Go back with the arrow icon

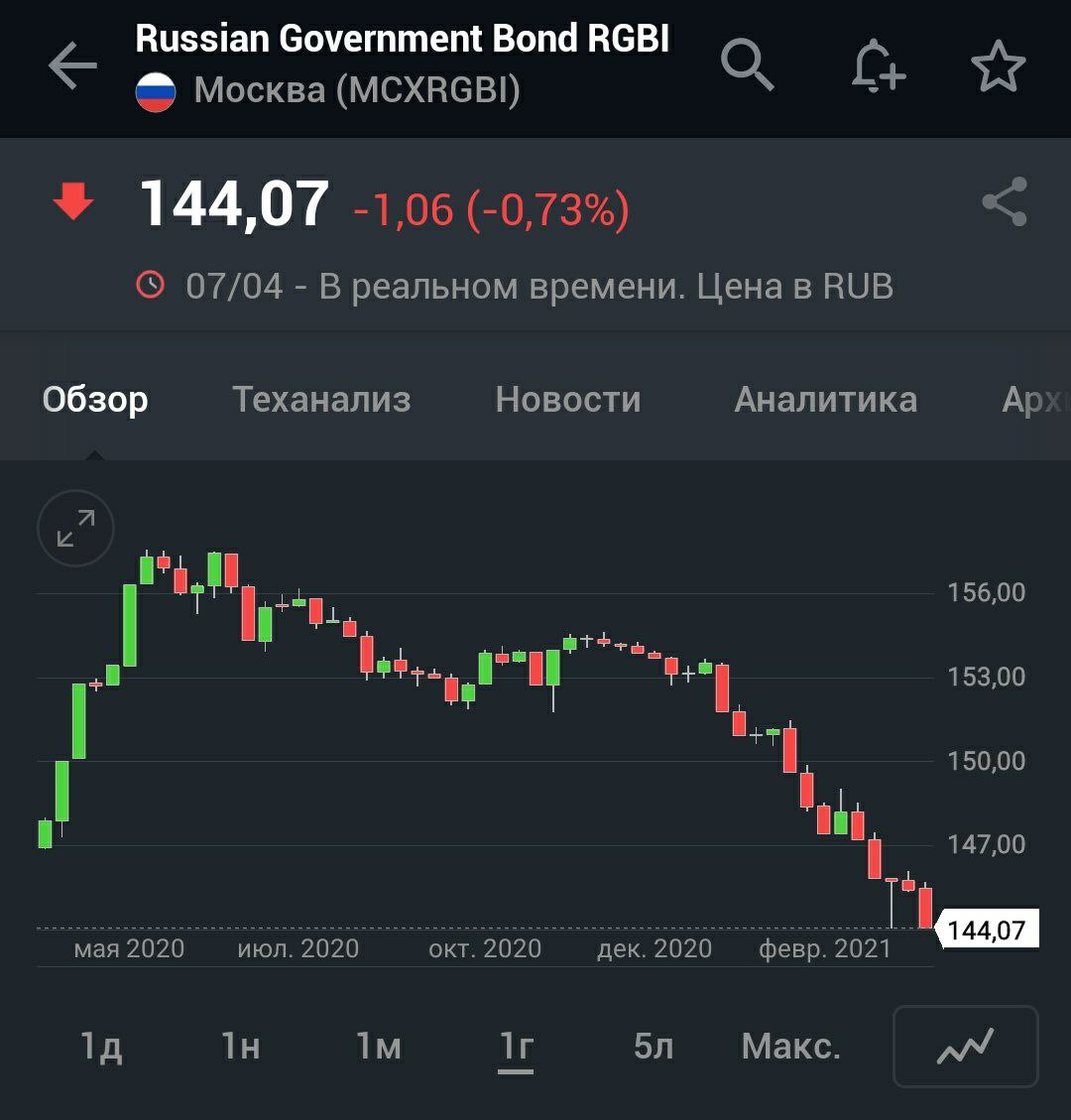pos(72,67)
